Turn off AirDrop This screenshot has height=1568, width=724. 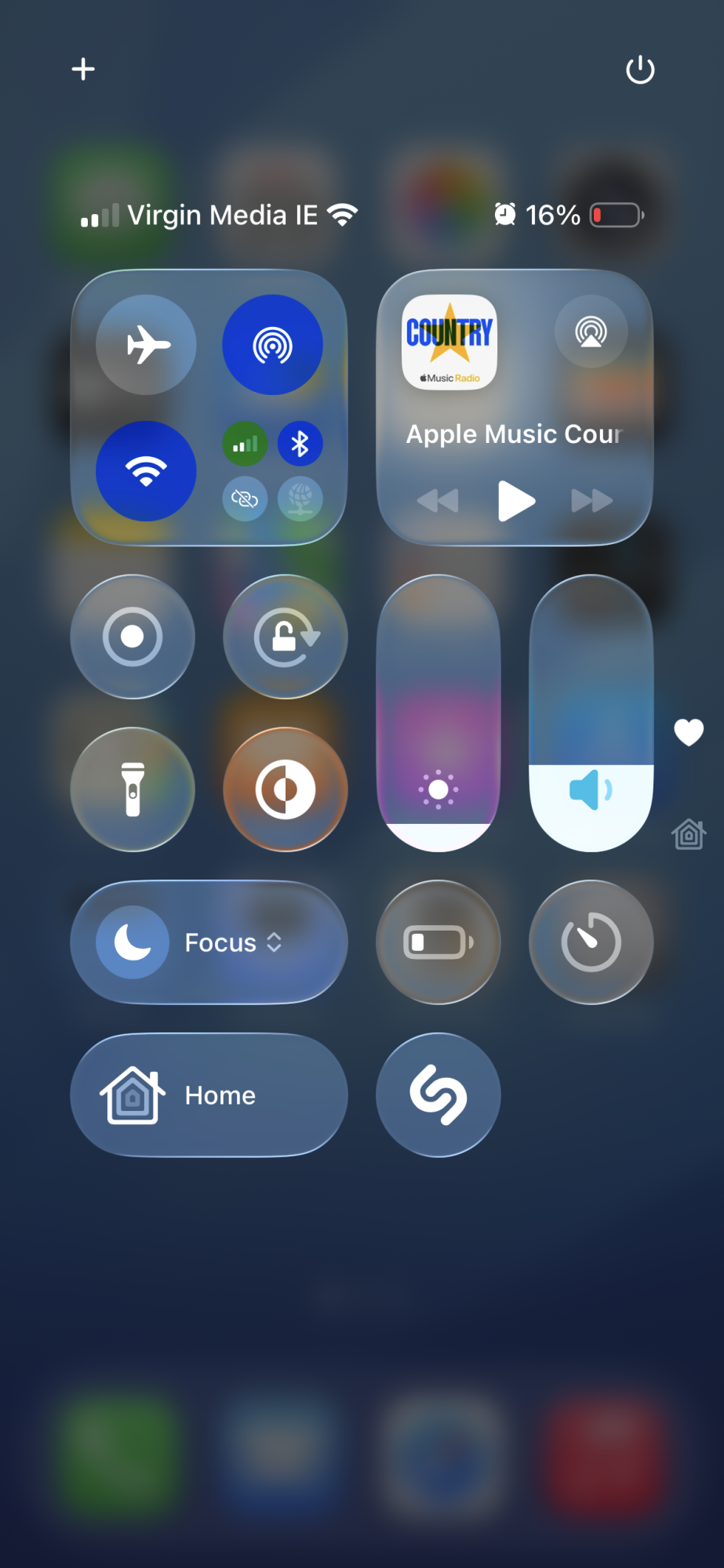[x=272, y=345]
